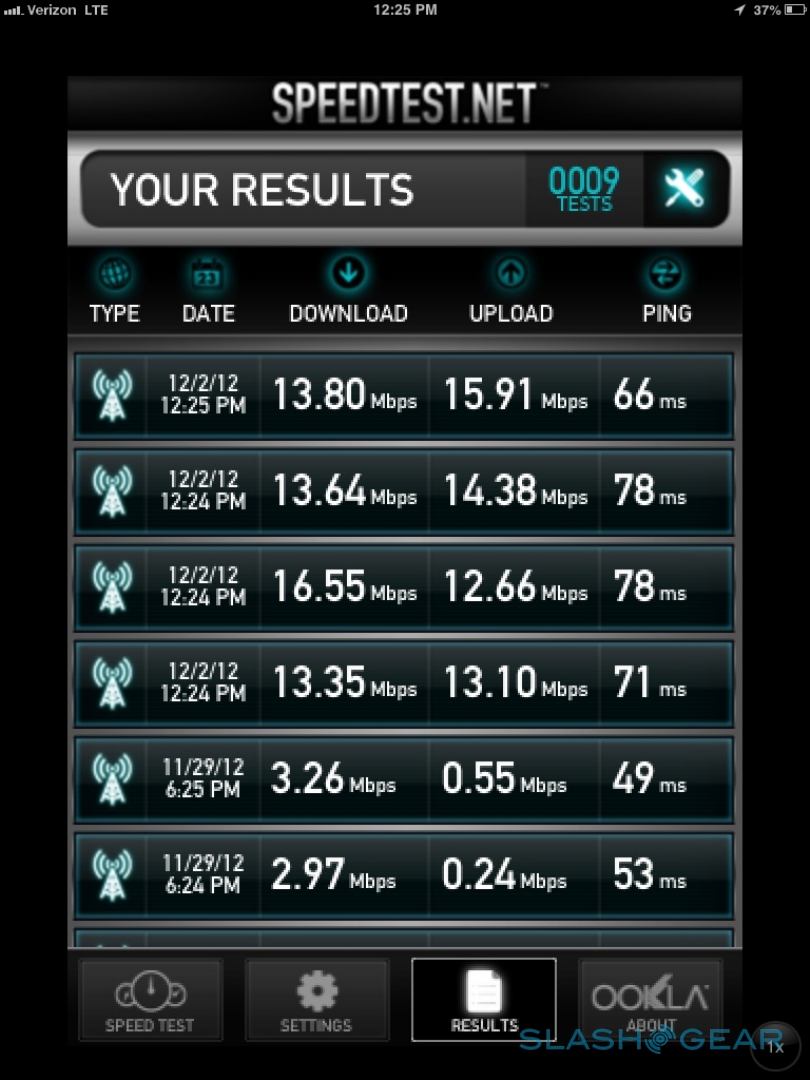Sort results by Type

tap(114, 291)
